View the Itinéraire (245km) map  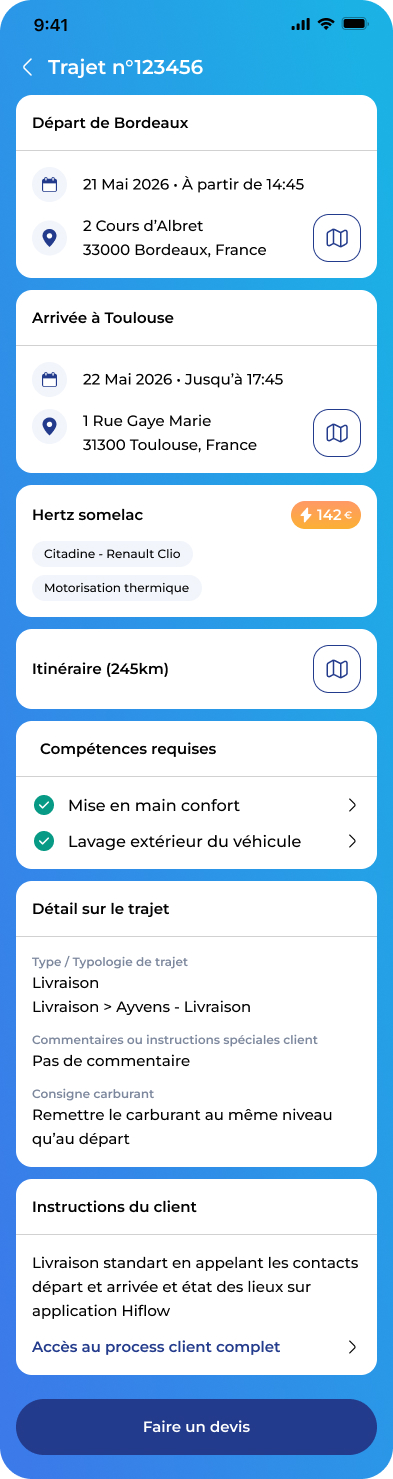pos(337,669)
